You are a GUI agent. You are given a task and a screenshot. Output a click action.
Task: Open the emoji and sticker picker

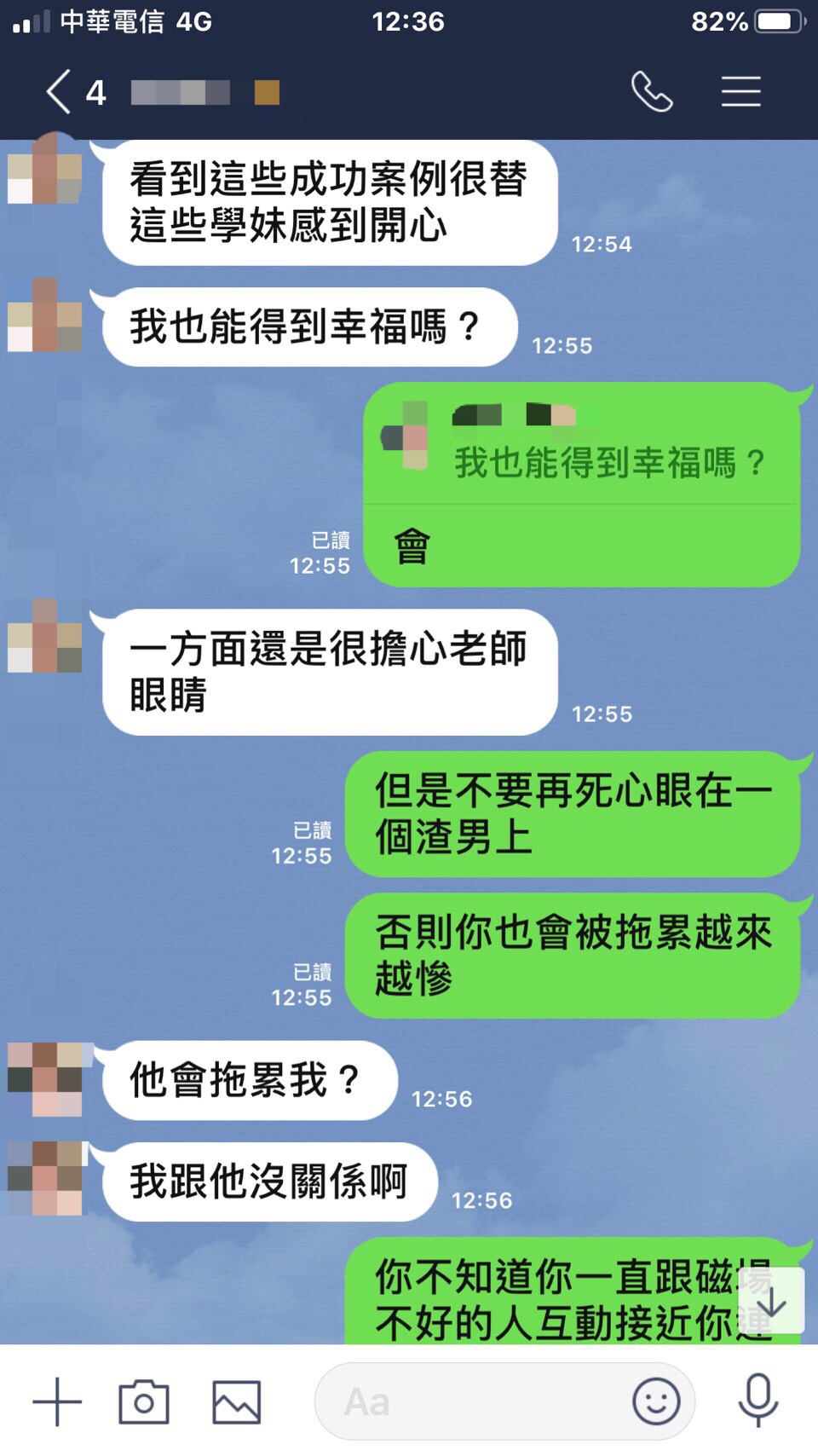click(x=656, y=1401)
